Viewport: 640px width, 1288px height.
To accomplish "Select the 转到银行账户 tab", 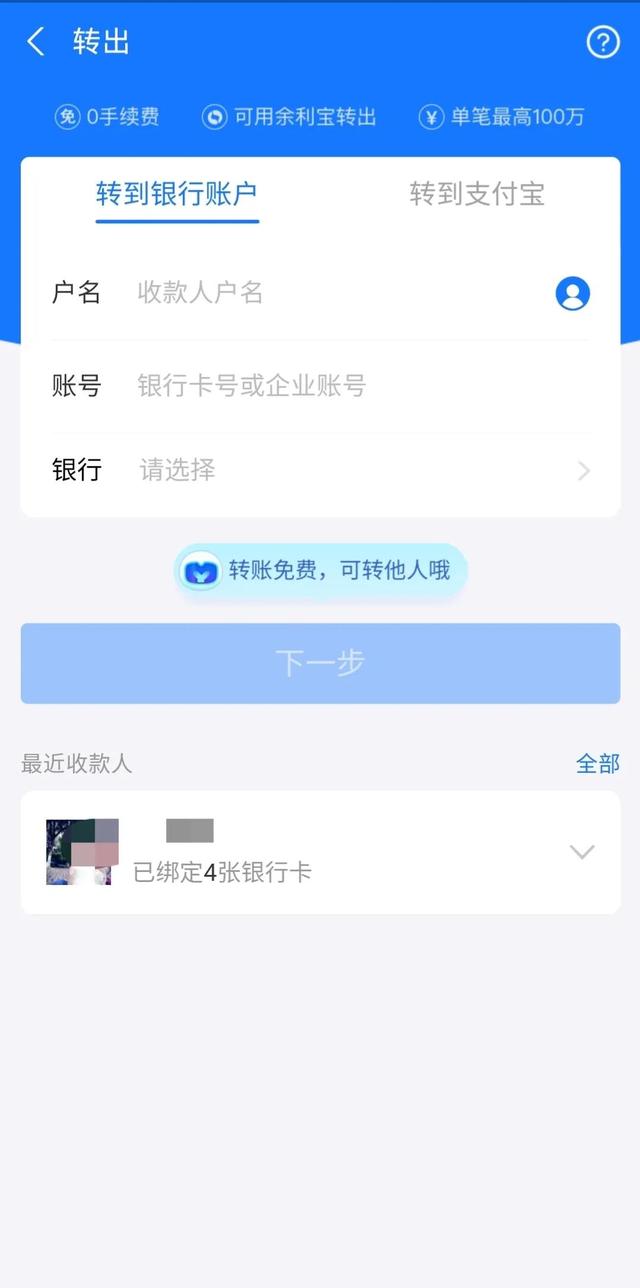I will click(177, 194).
